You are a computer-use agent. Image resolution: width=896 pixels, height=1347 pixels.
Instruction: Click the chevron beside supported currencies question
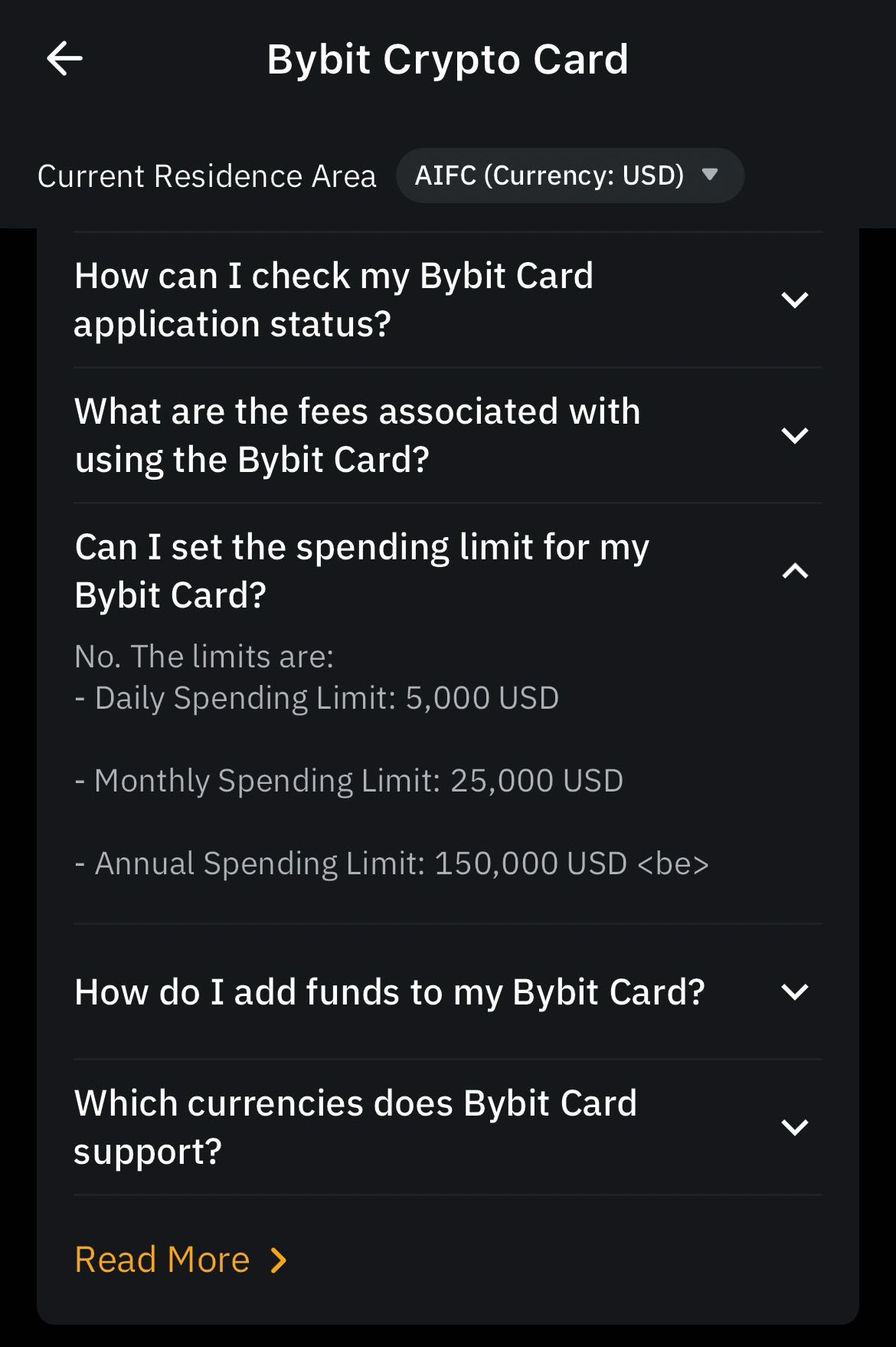coord(796,1126)
